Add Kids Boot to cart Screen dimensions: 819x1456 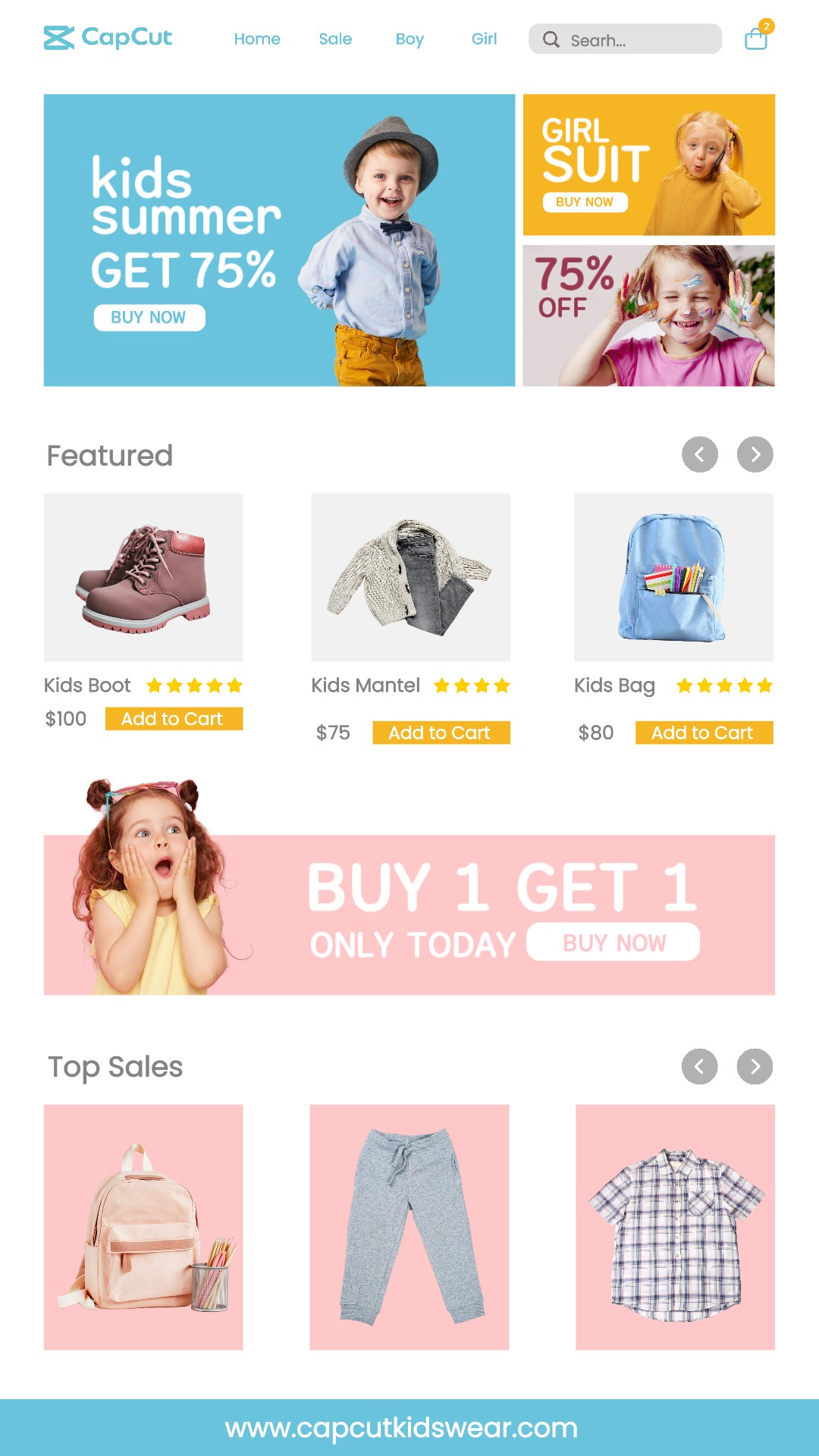tap(174, 719)
